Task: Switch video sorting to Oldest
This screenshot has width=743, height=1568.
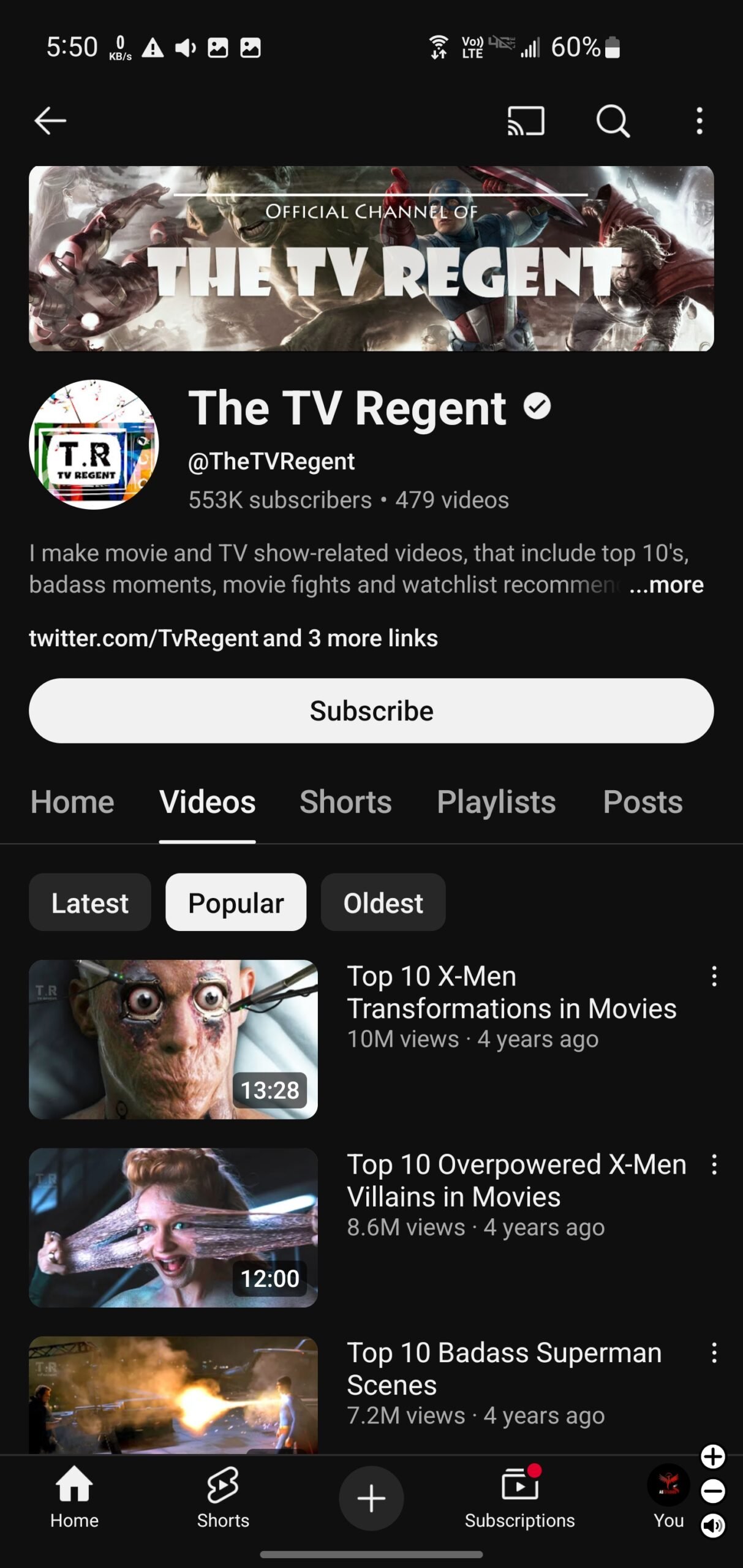Action: 383,902
